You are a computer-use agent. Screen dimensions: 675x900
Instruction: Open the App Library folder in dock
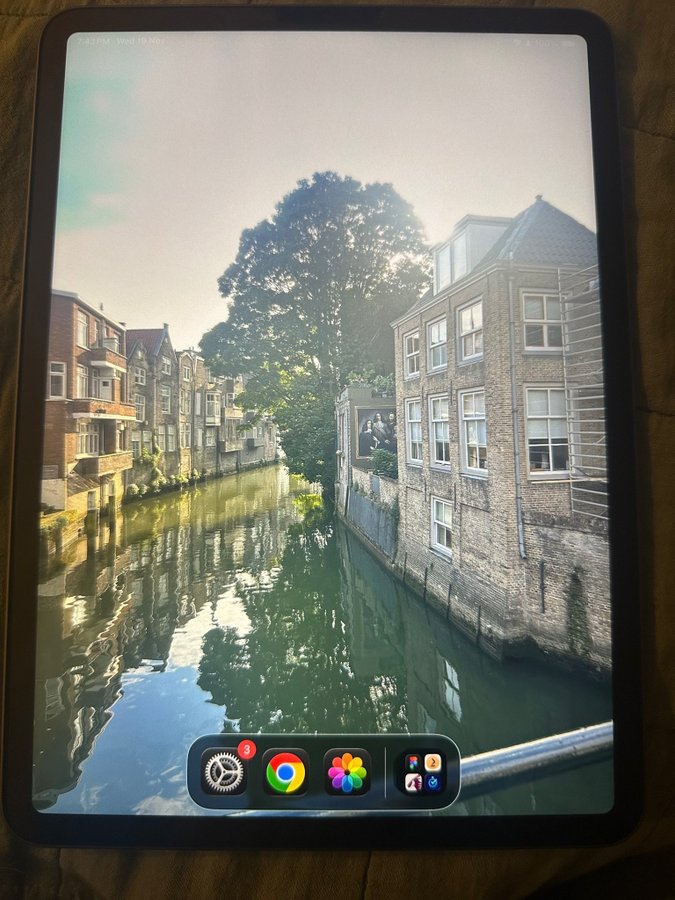point(423,772)
